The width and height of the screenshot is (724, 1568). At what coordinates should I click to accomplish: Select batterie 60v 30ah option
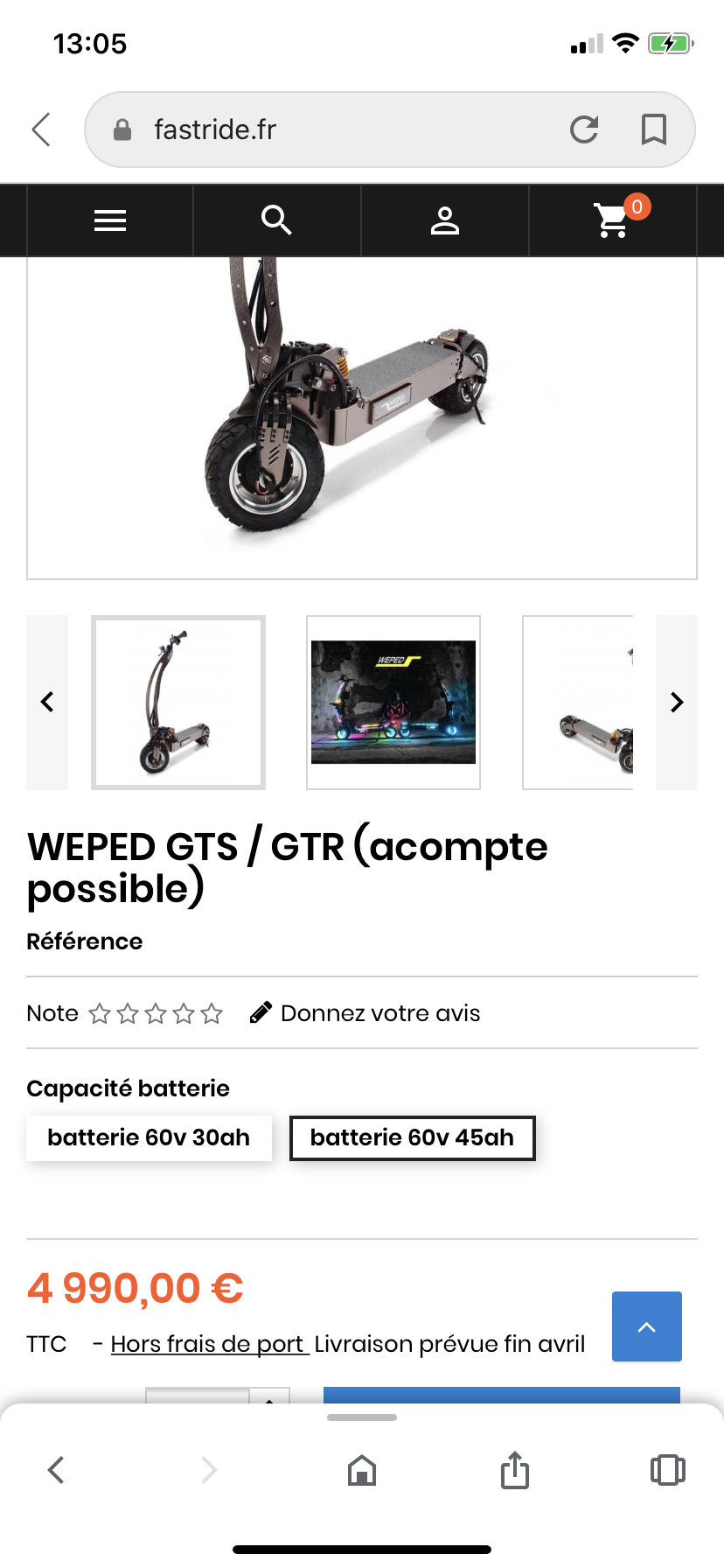click(149, 1137)
